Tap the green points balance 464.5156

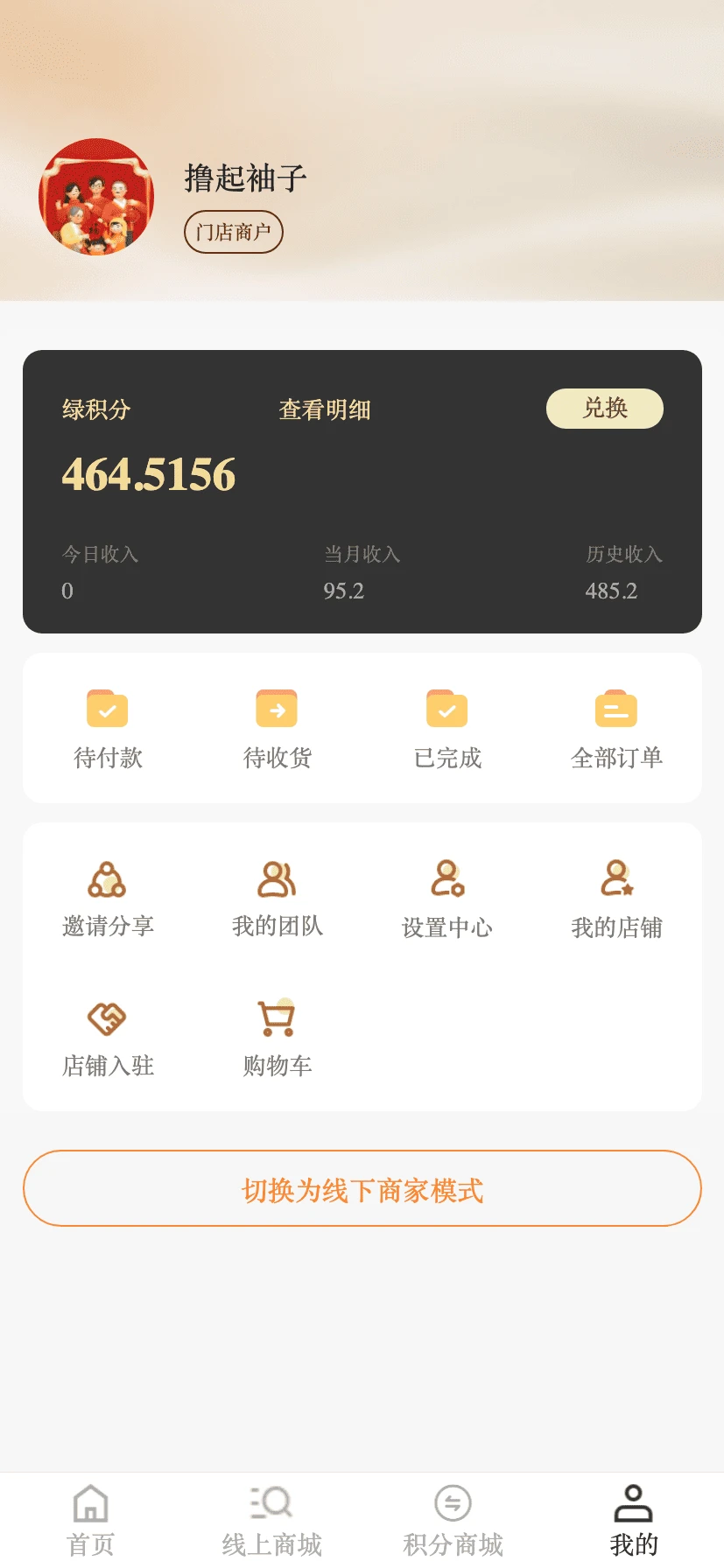pyautogui.click(x=147, y=475)
